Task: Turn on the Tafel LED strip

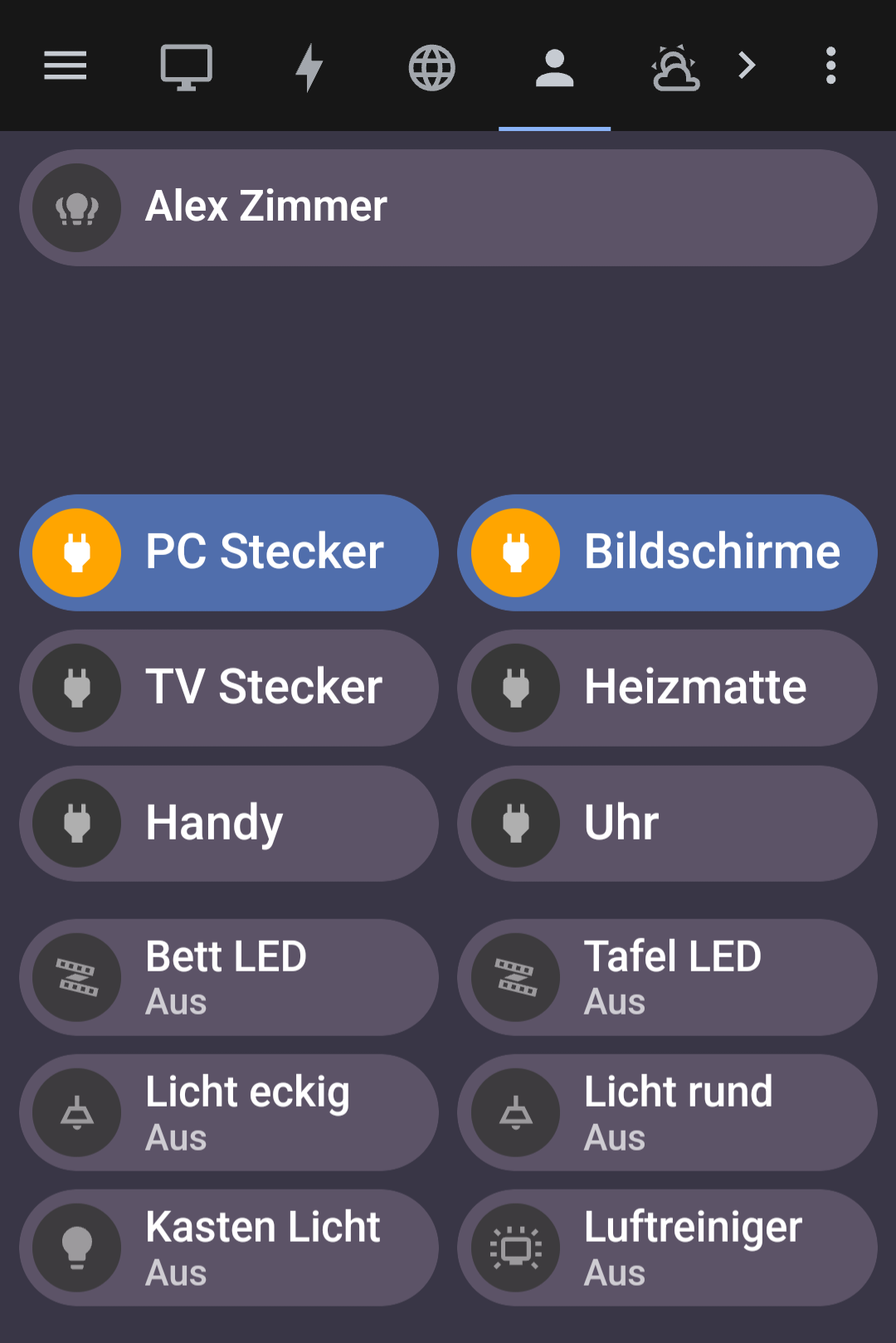Action: click(515, 977)
